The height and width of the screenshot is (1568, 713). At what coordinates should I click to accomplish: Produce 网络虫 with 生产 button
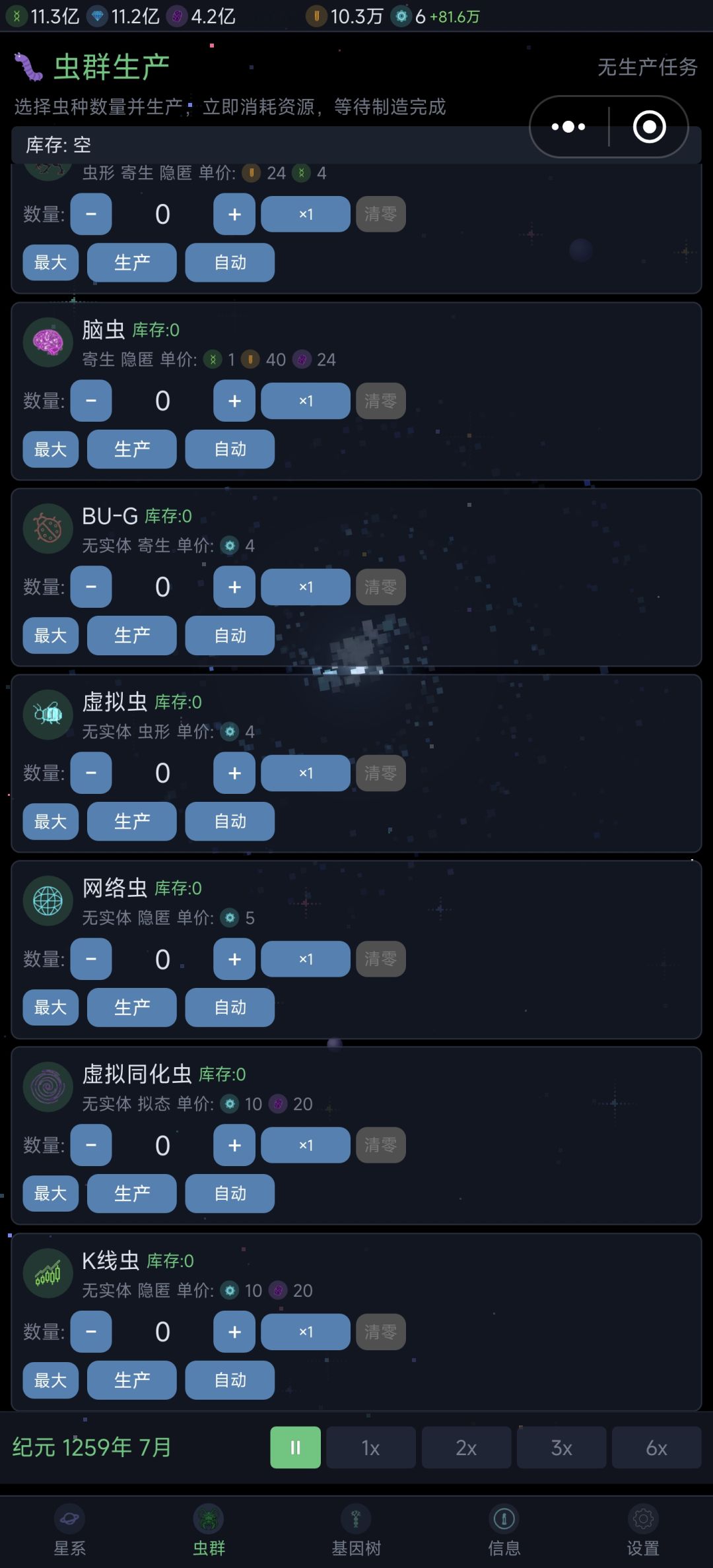point(132,1008)
